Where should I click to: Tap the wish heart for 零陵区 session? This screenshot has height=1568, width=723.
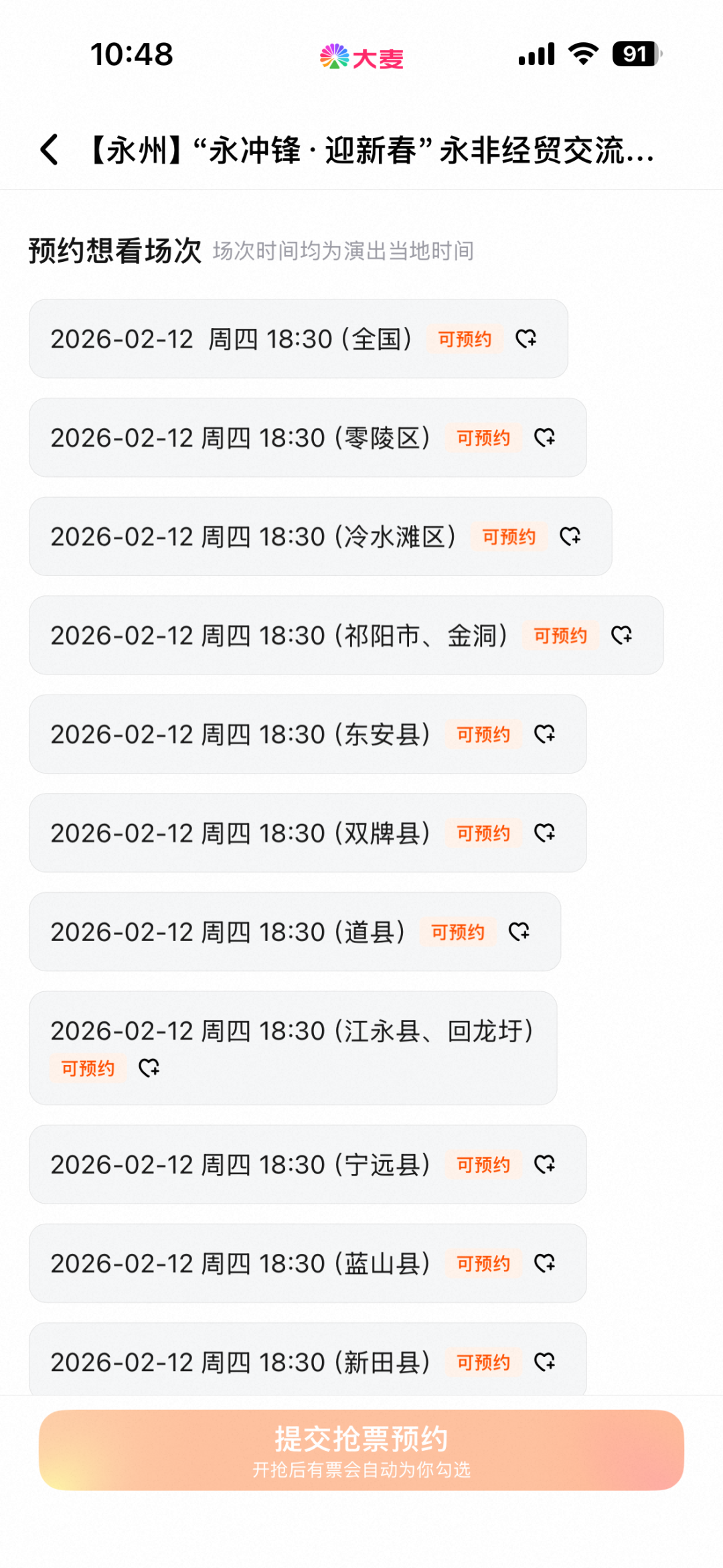point(546,438)
